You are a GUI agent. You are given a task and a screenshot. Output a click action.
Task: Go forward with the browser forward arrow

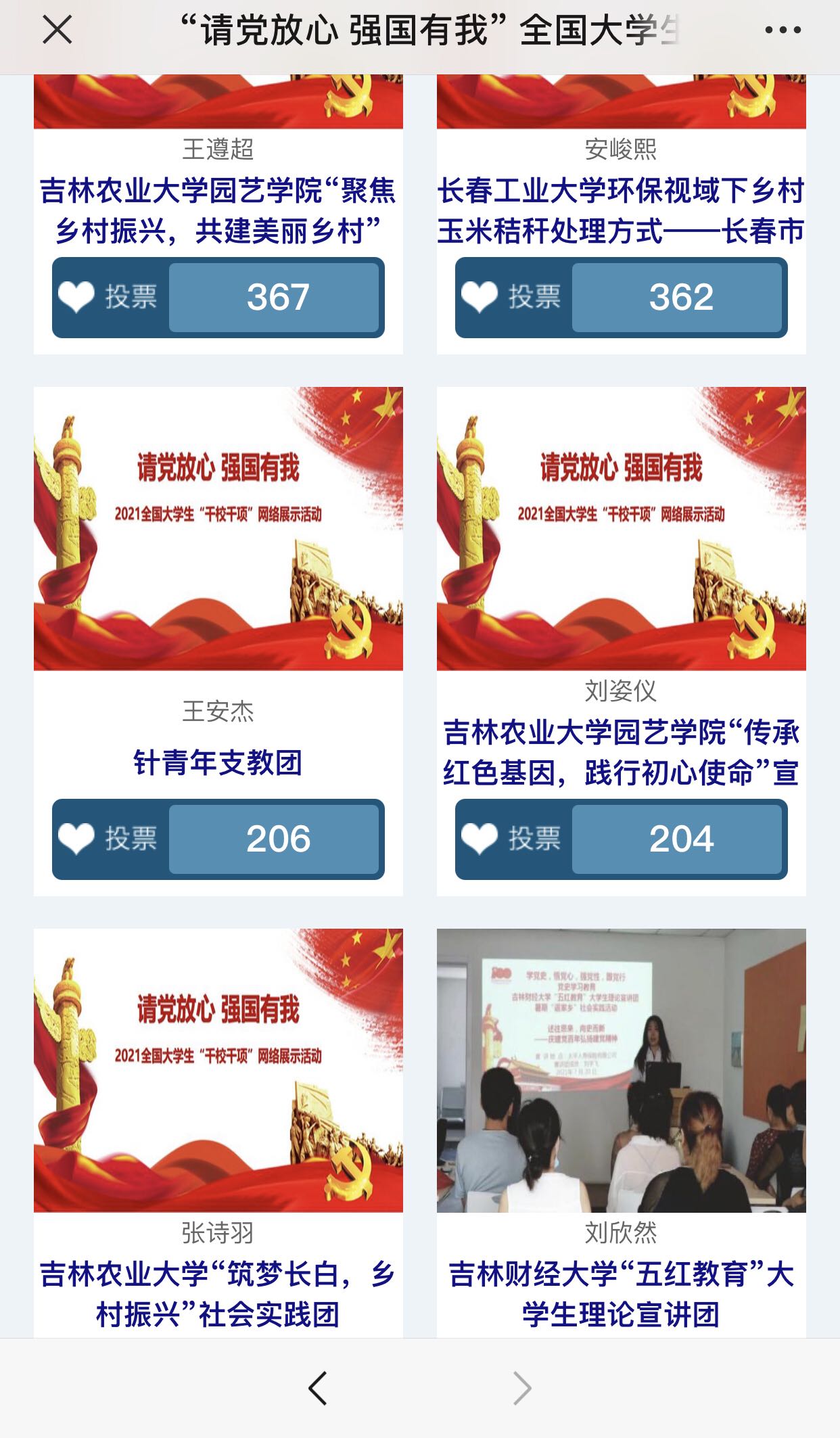(522, 1388)
